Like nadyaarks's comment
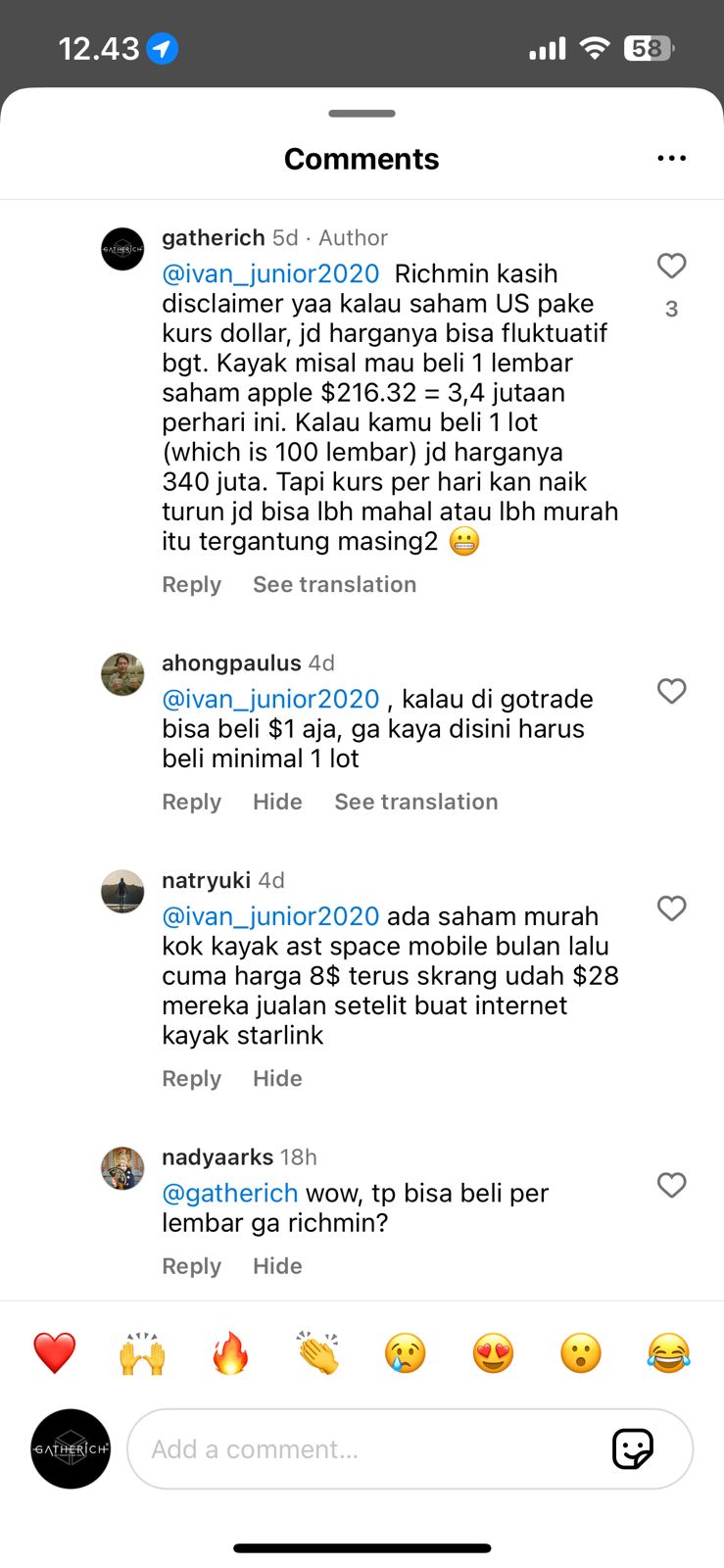Viewport: 724px width, 1568px height. tap(671, 1185)
